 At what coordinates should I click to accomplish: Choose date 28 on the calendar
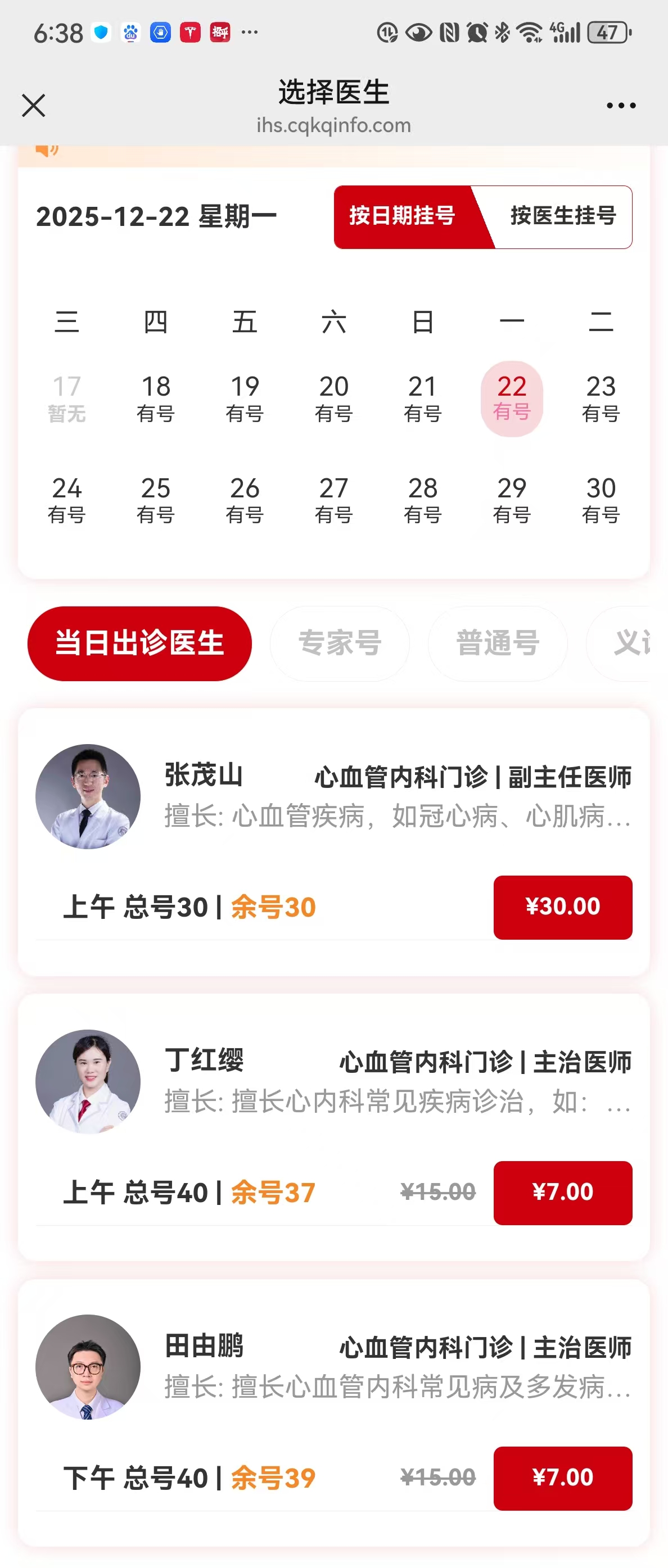coord(423,500)
